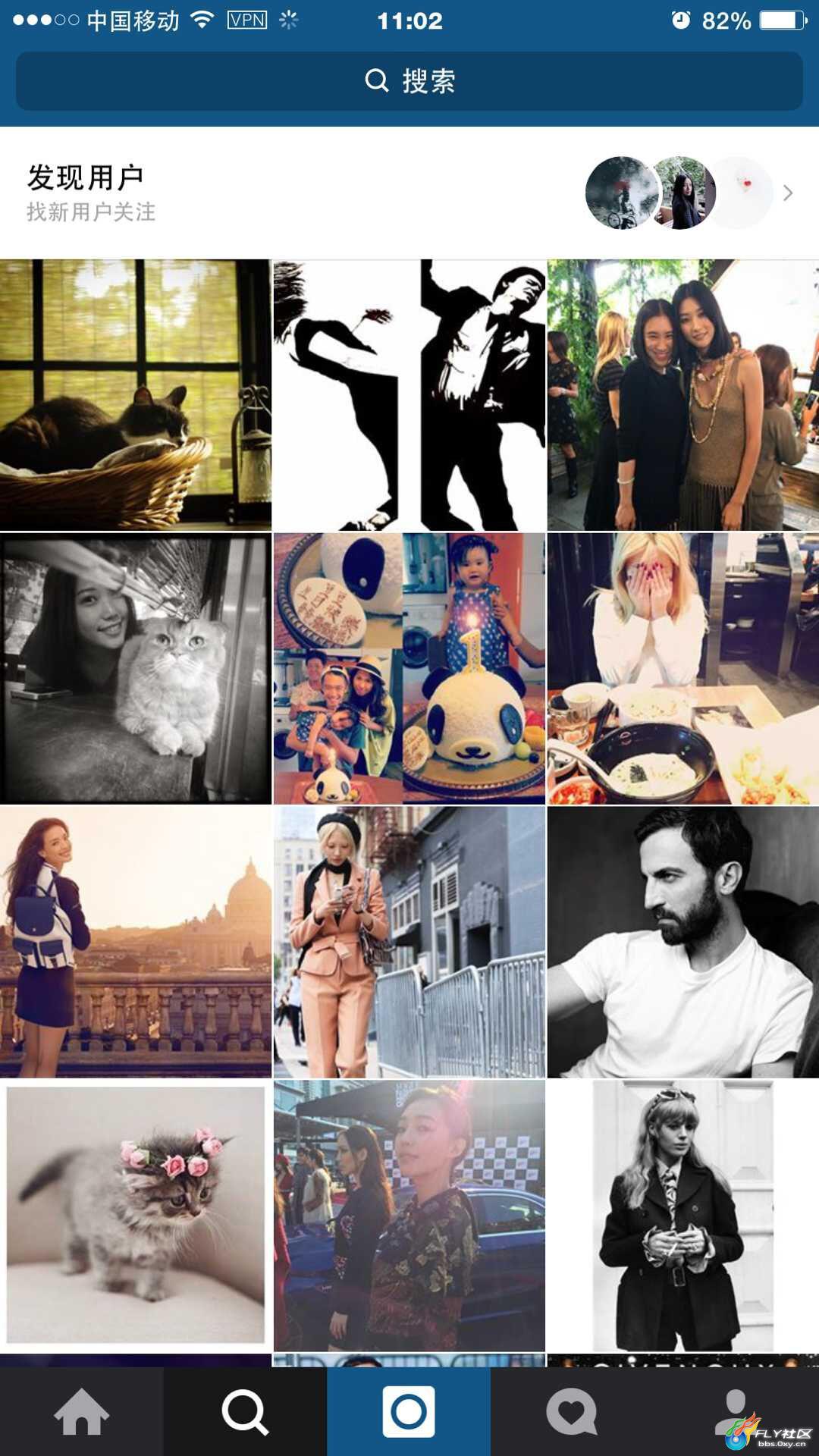Open the profile tab
Viewport: 819px width, 1456px height.
pos(734,1411)
